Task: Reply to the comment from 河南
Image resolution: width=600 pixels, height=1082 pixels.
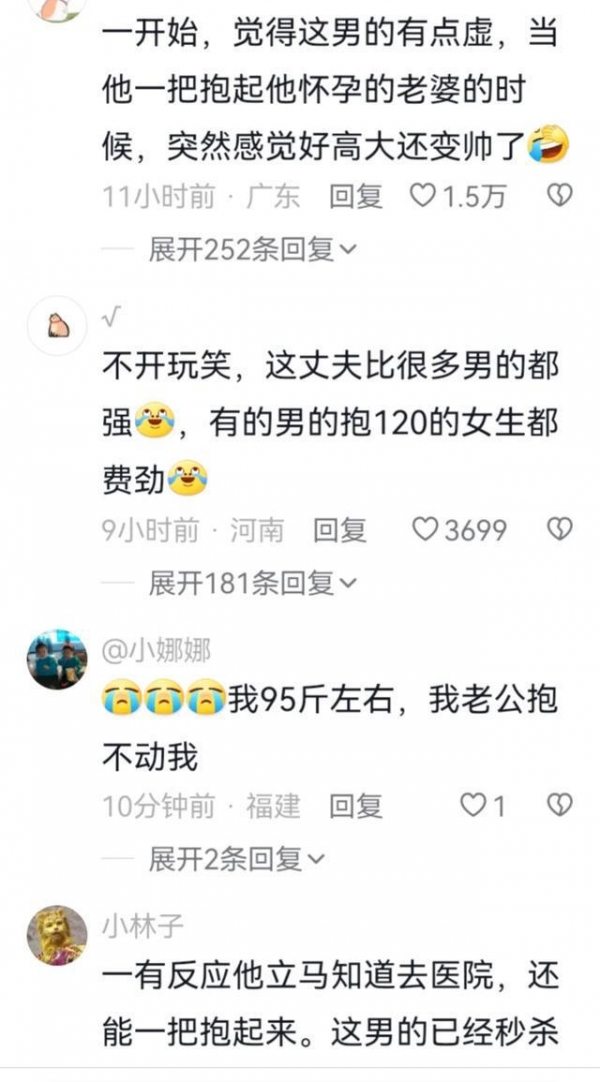Action: click(340, 530)
